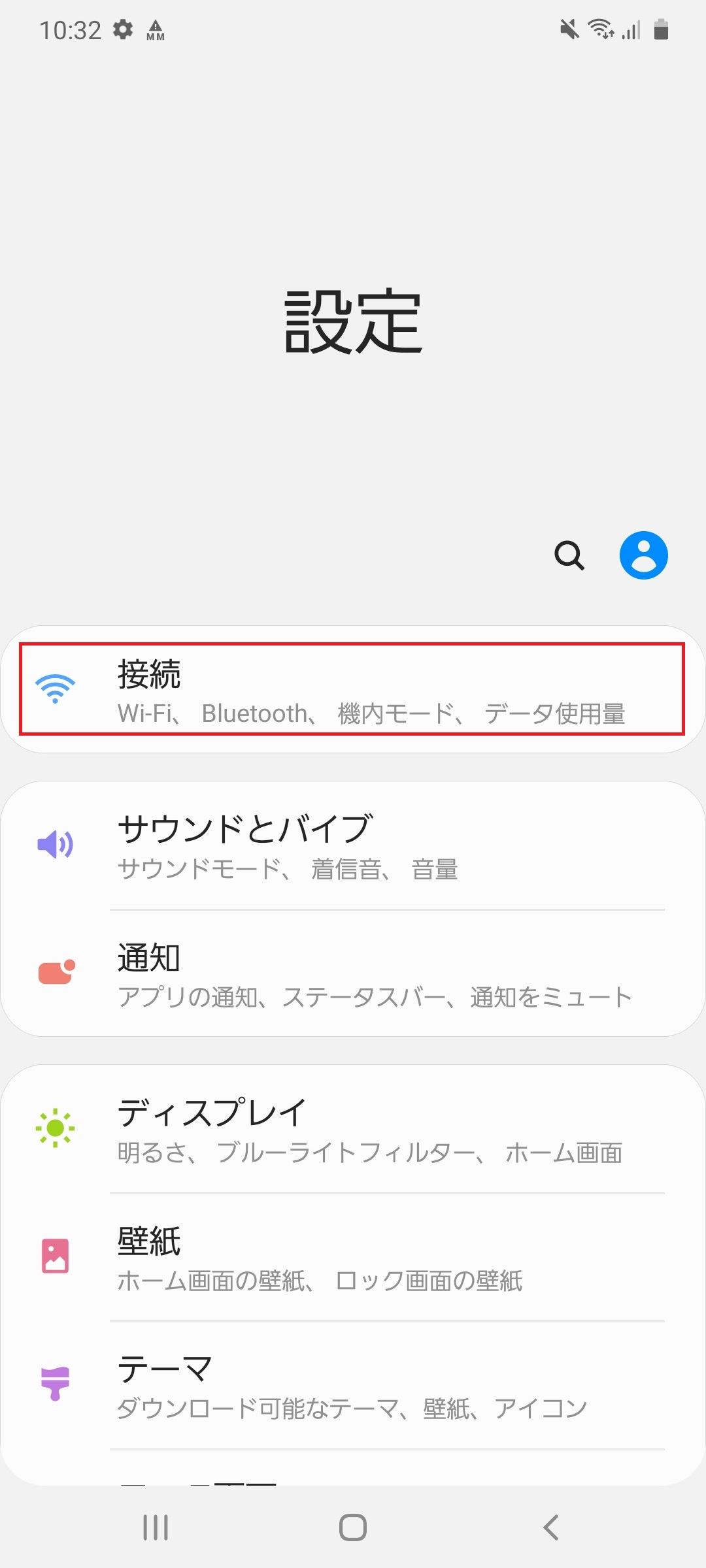Tap the recent apps navigation button

pos(155,1527)
